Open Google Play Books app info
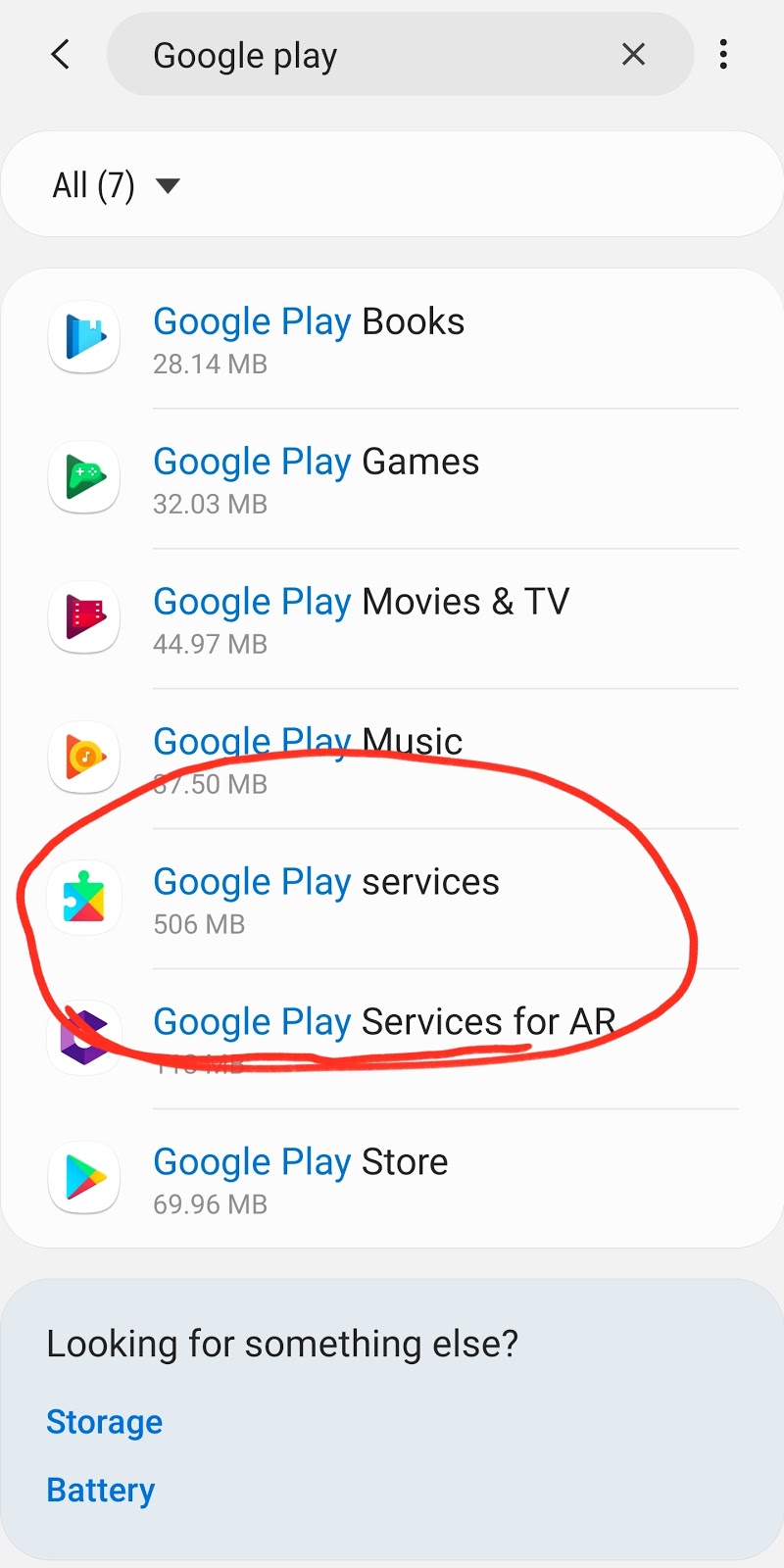Viewport: 784px width, 1568px height. (x=392, y=339)
